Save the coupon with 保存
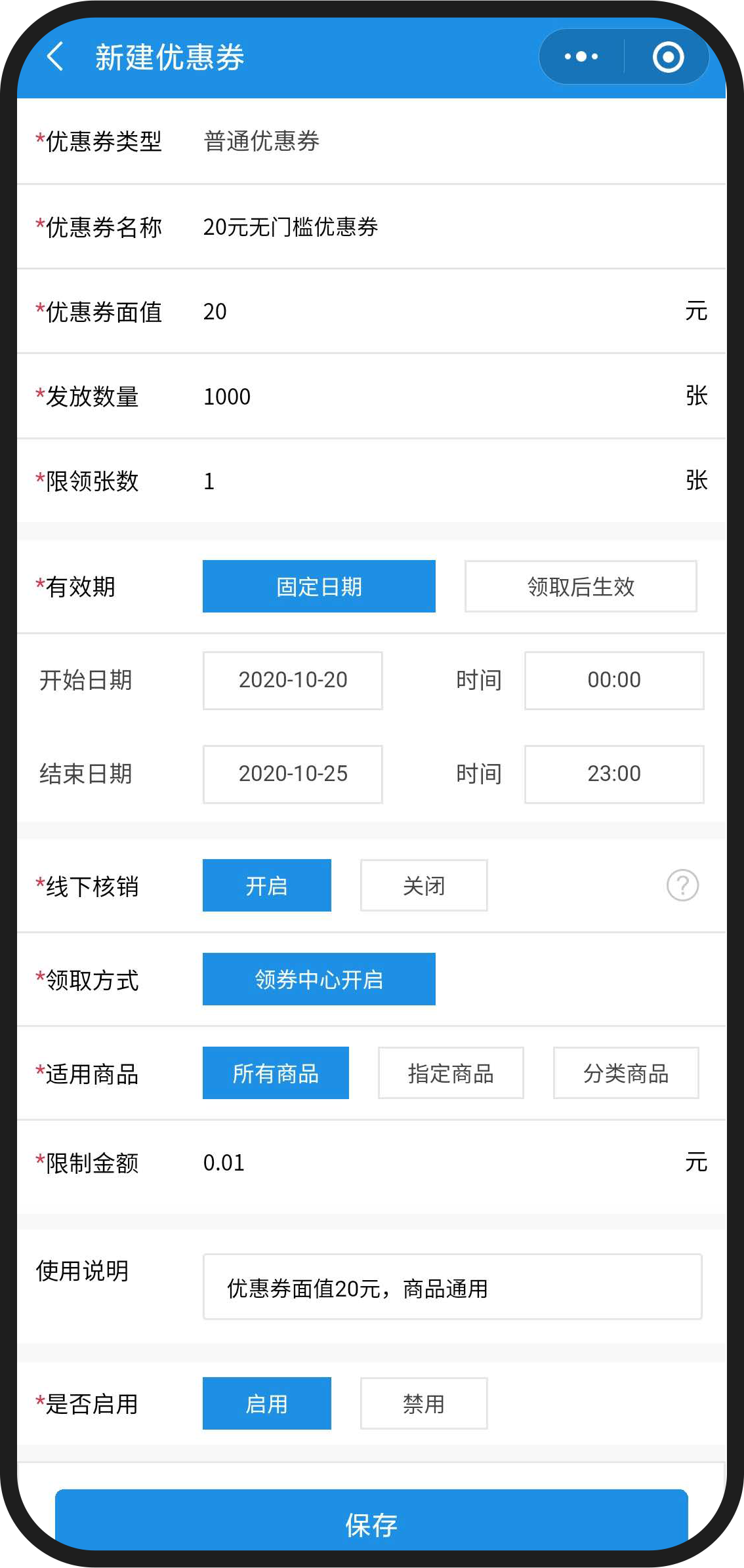The image size is (744, 1568). pos(371,1523)
